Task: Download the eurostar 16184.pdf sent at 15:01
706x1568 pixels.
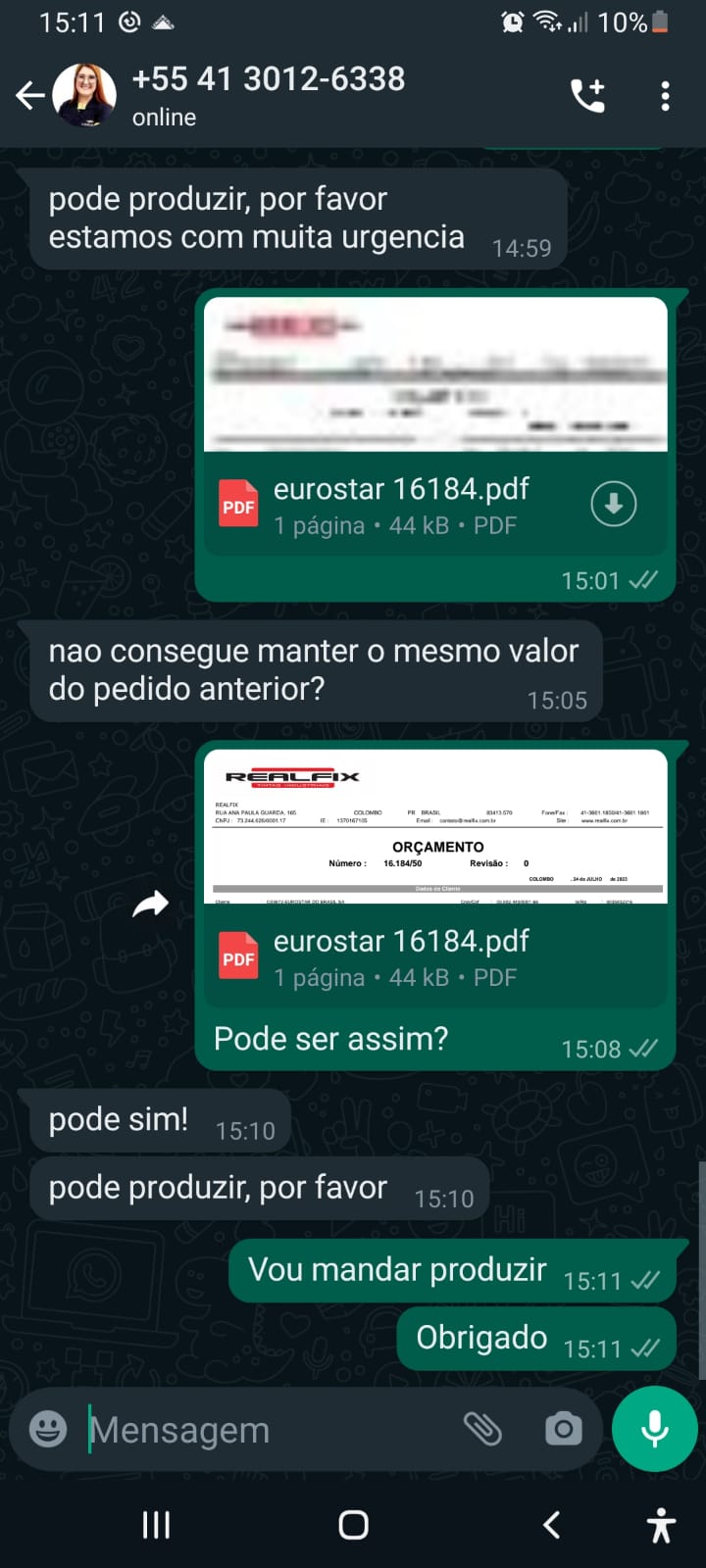Action: [614, 504]
